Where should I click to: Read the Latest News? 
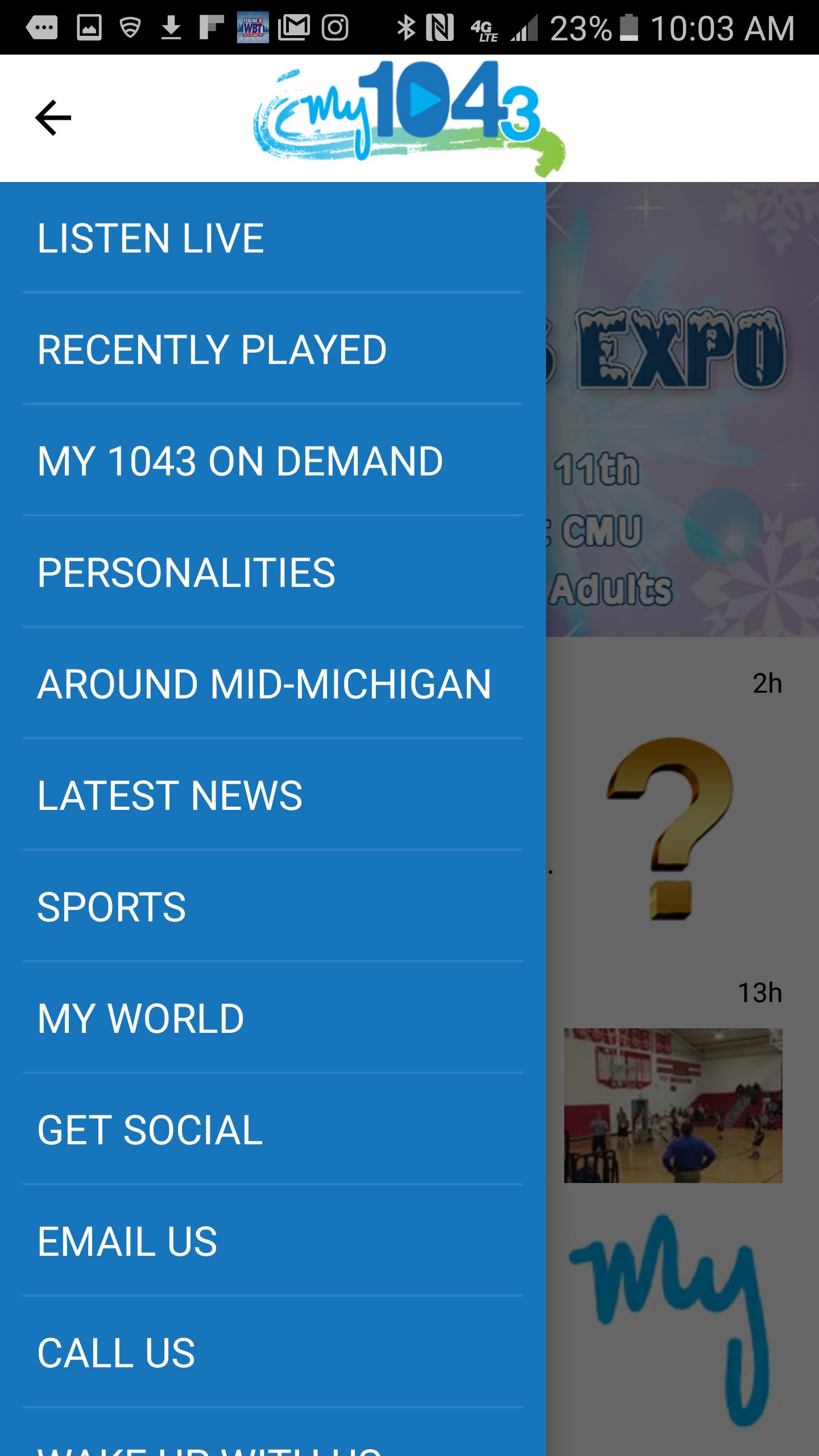point(169,795)
